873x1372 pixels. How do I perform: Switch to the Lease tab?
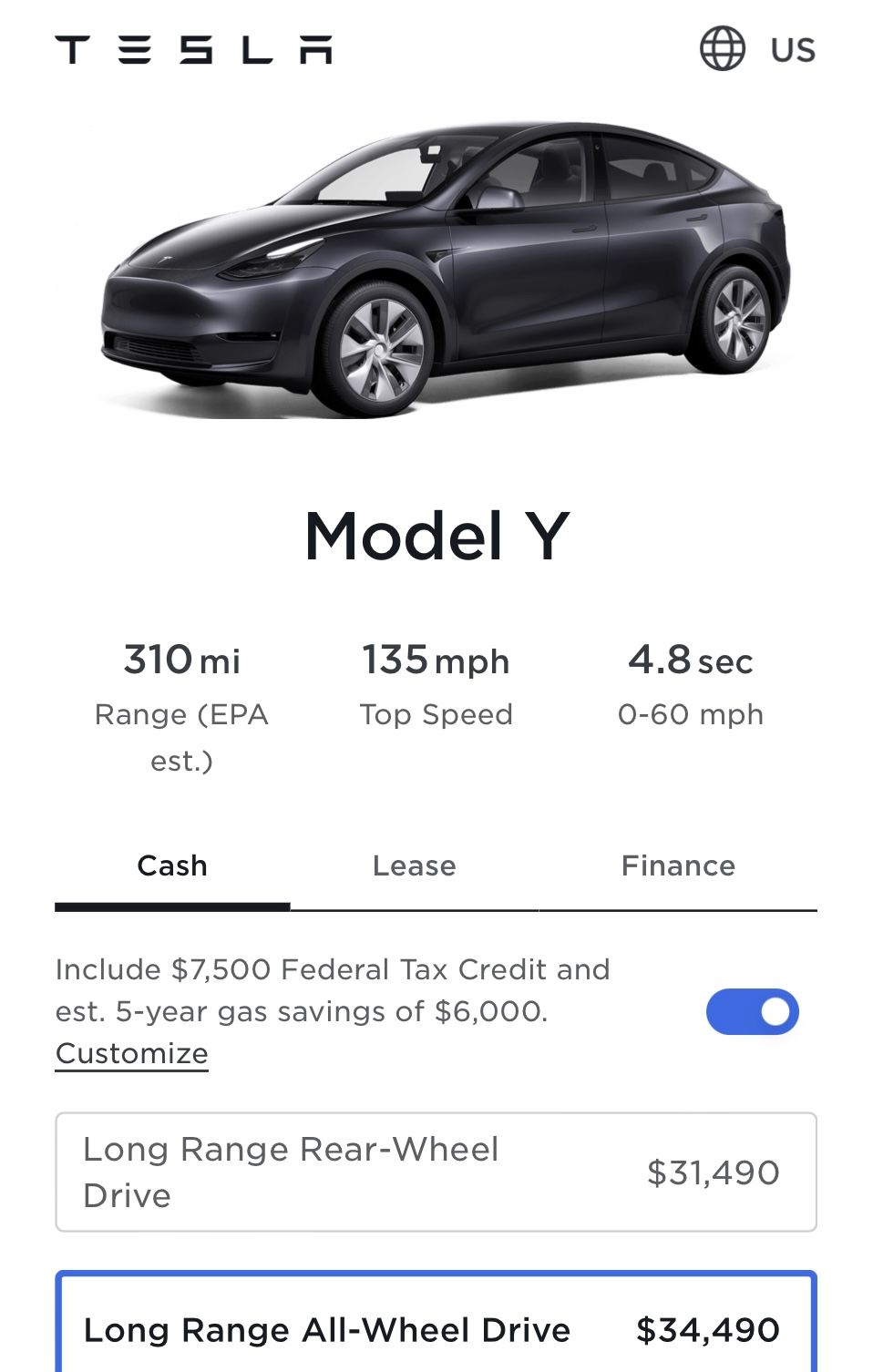[x=414, y=865]
